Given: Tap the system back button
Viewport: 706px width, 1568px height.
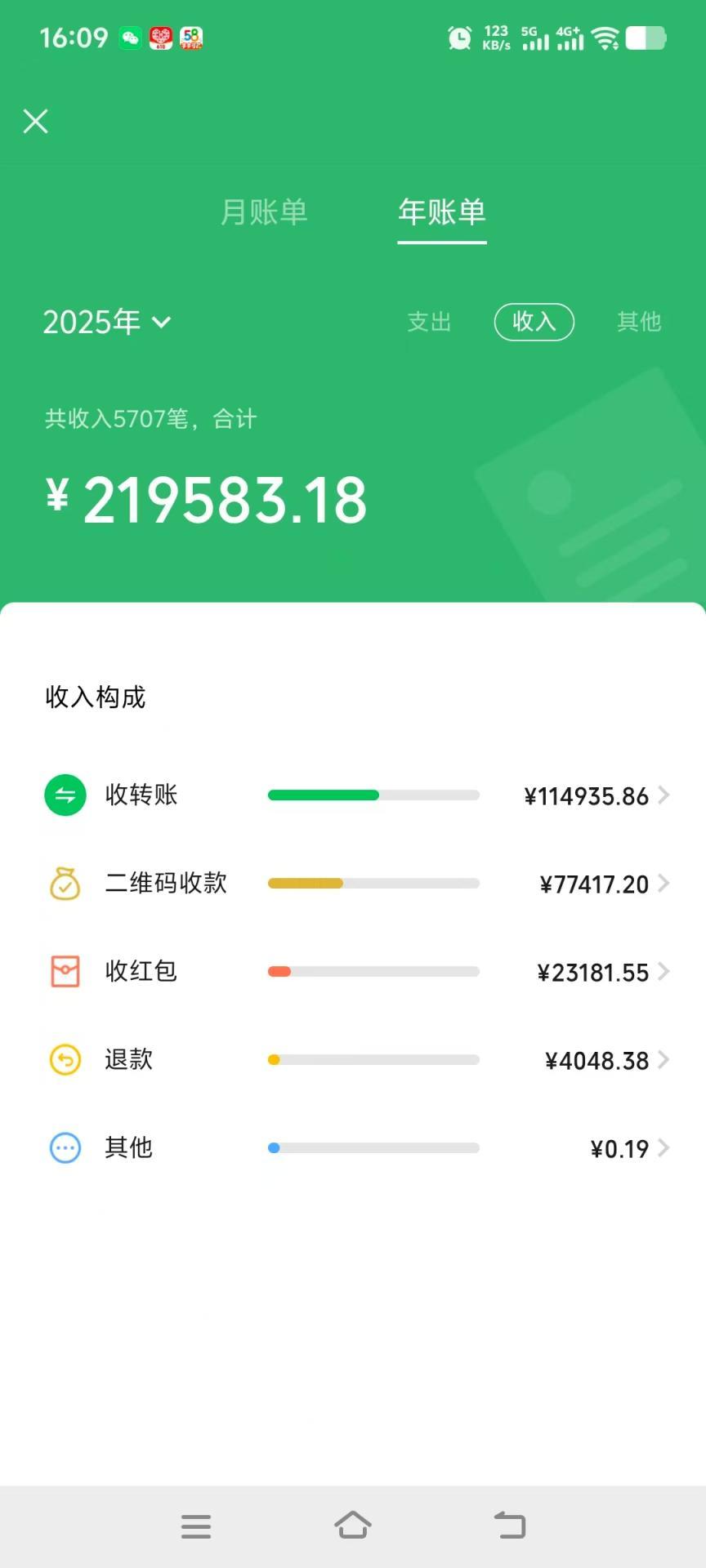Looking at the screenshot, I should tap(510, 1526).
